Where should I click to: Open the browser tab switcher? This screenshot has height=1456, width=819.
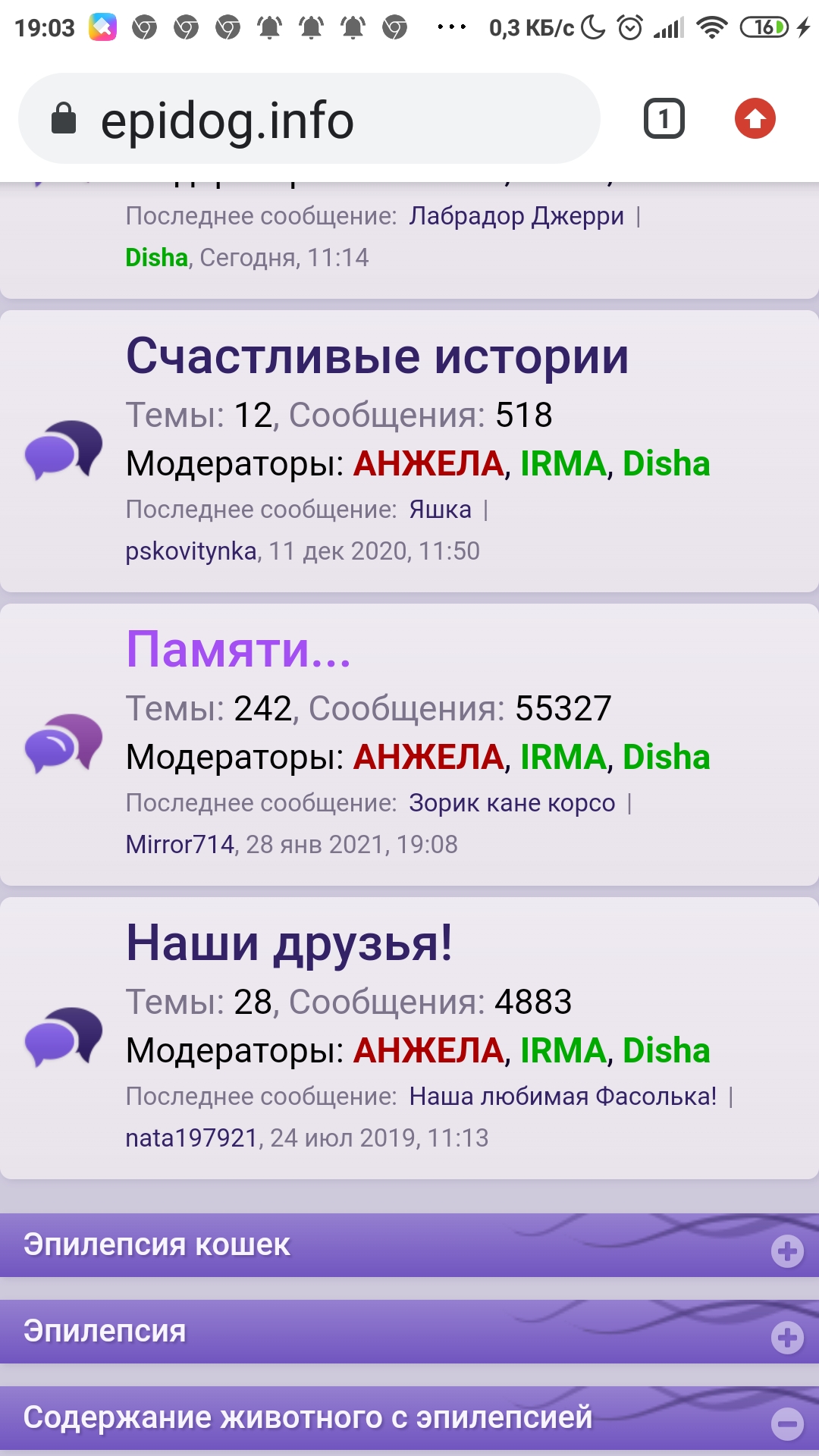pyautogui.click(x=664, y=119)
